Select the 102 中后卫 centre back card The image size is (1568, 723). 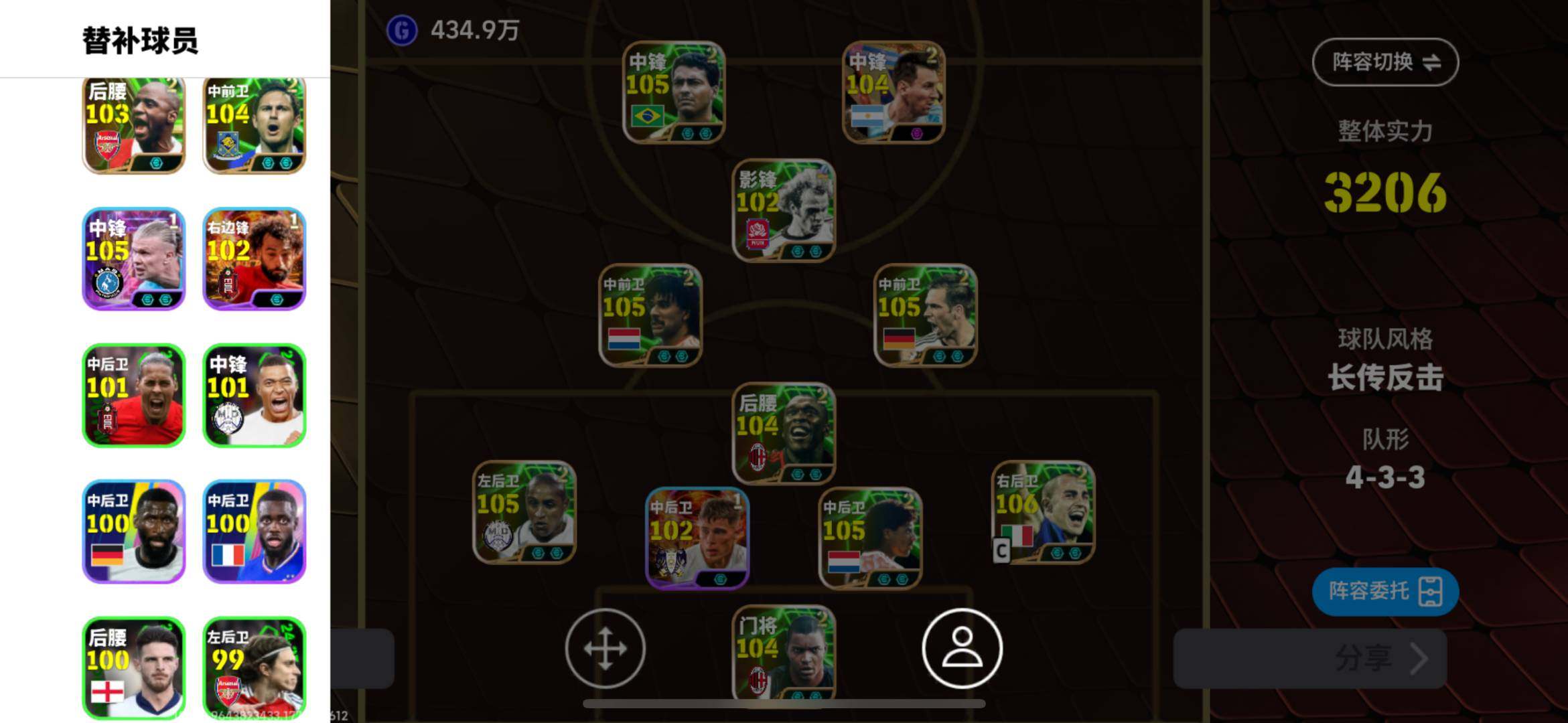697,538
